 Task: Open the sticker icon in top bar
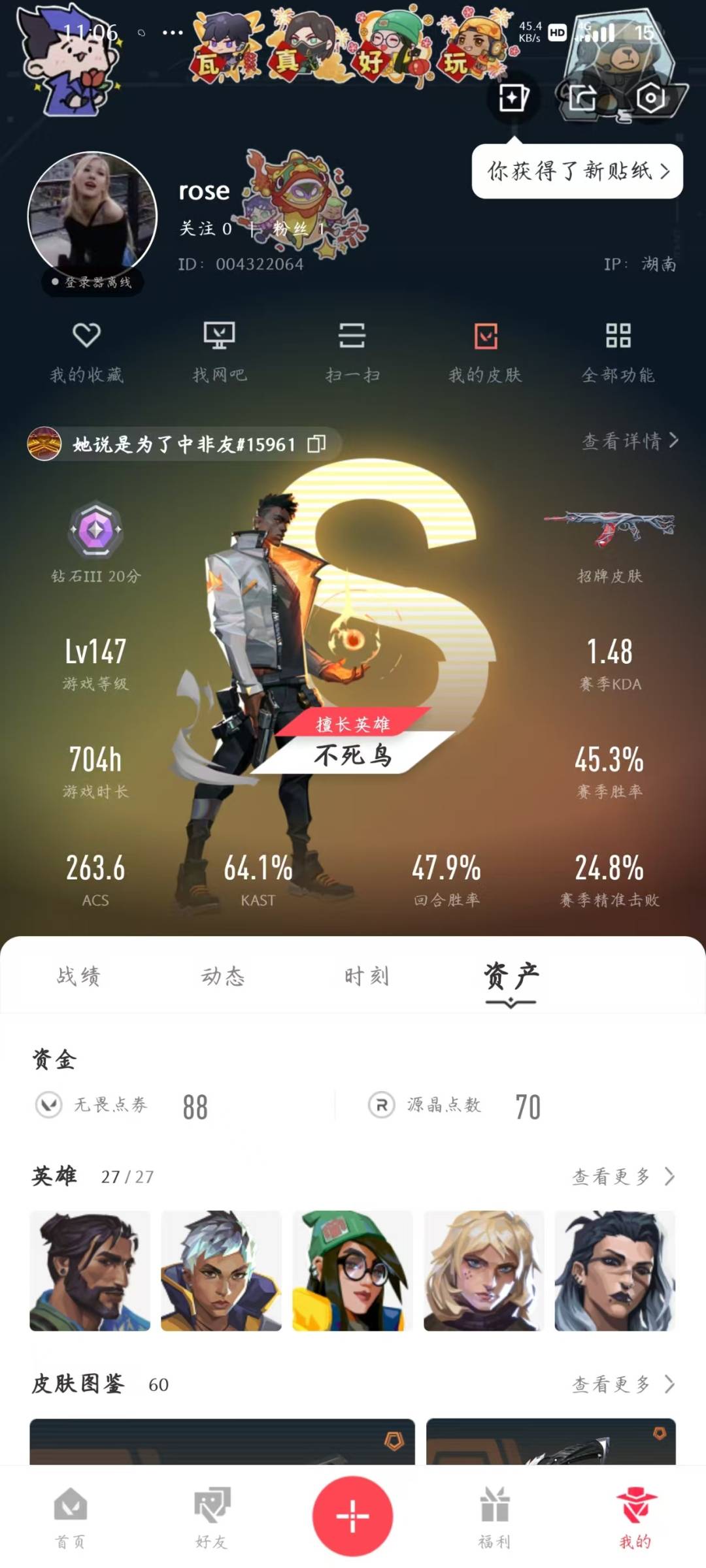pyautogui.click(x=514, y=98)
